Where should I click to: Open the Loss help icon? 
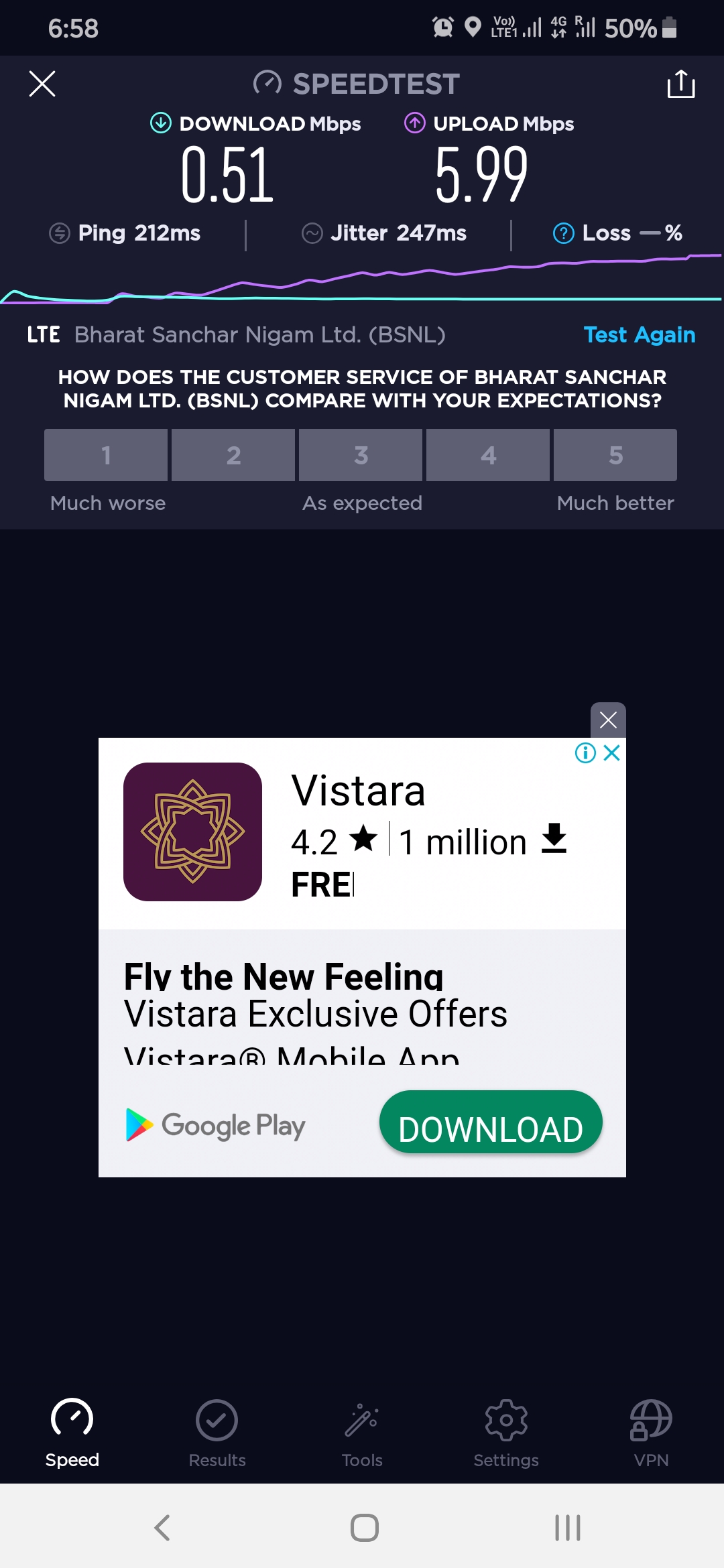tap(563, 233)
